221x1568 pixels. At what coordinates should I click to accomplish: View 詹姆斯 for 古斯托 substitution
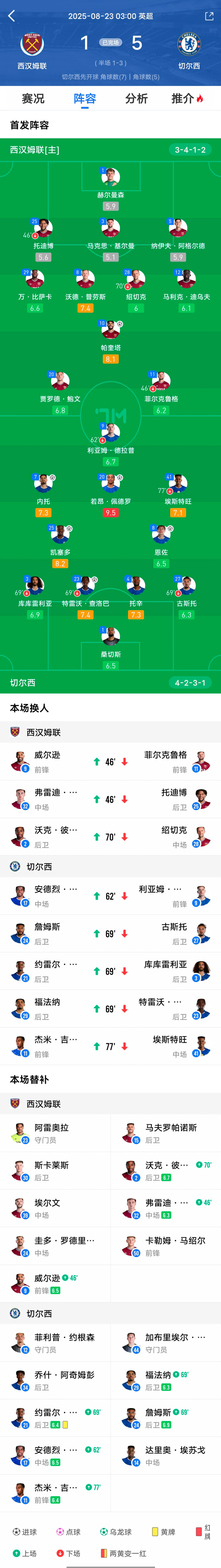tap(110, 933)
